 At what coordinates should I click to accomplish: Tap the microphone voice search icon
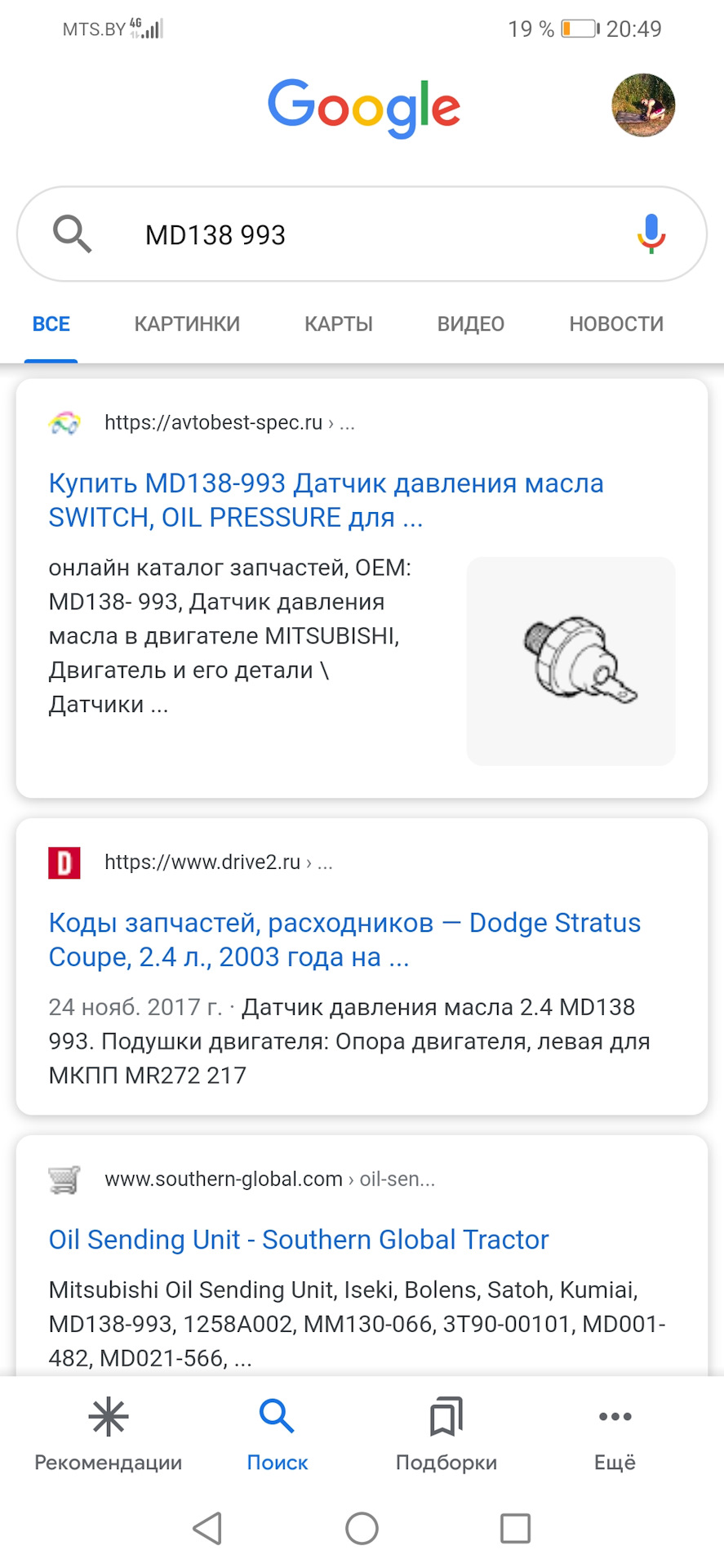click(x=651, y=234)
